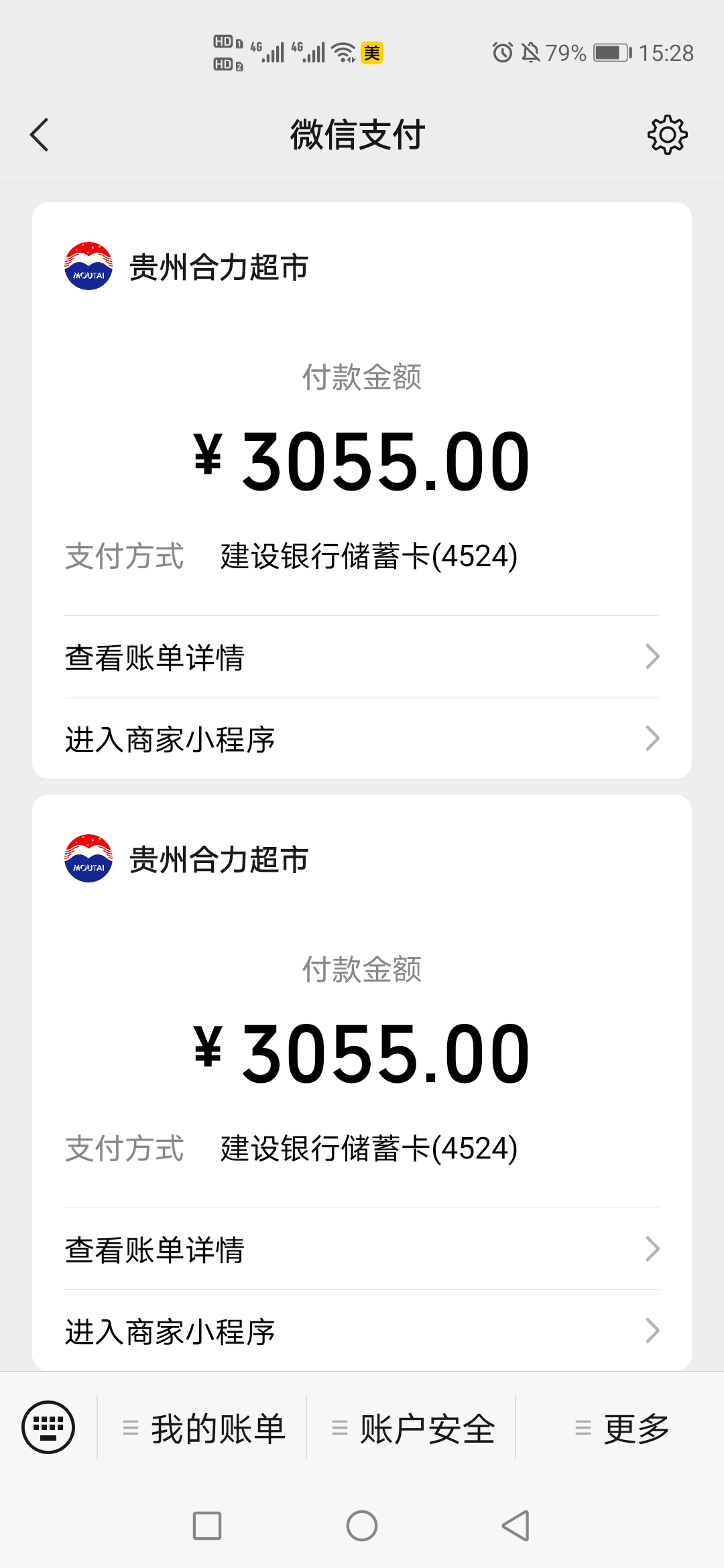Open the settings gear for 微信支付
The image size is (724, 1568).
click(667, 135)
